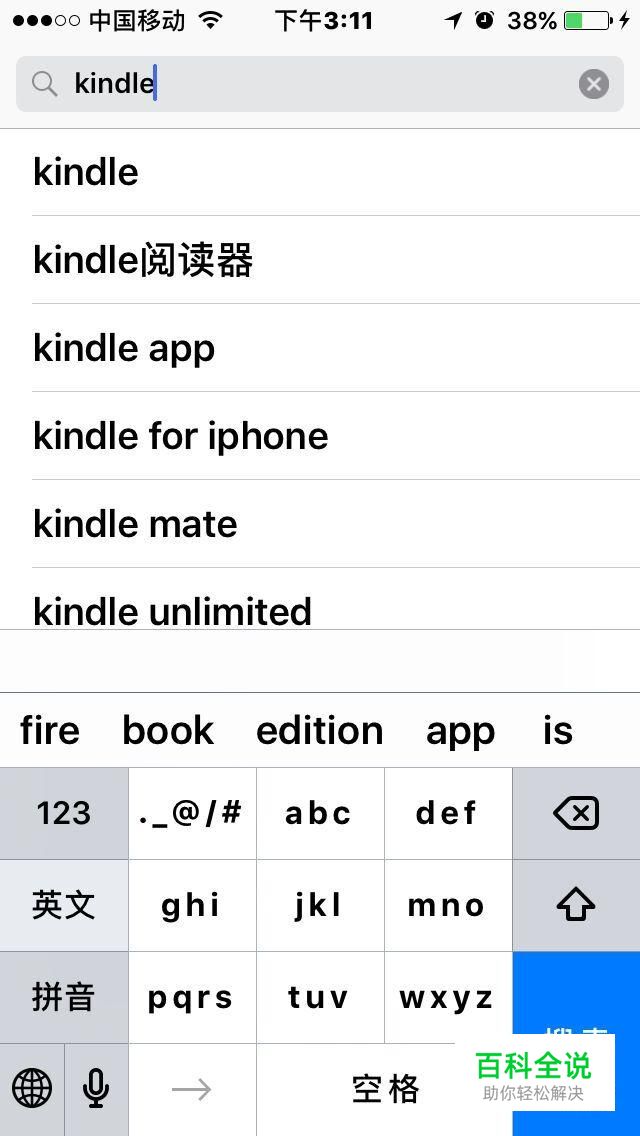Tap the blue search key
The image size is (640, 1136).
576,1000
